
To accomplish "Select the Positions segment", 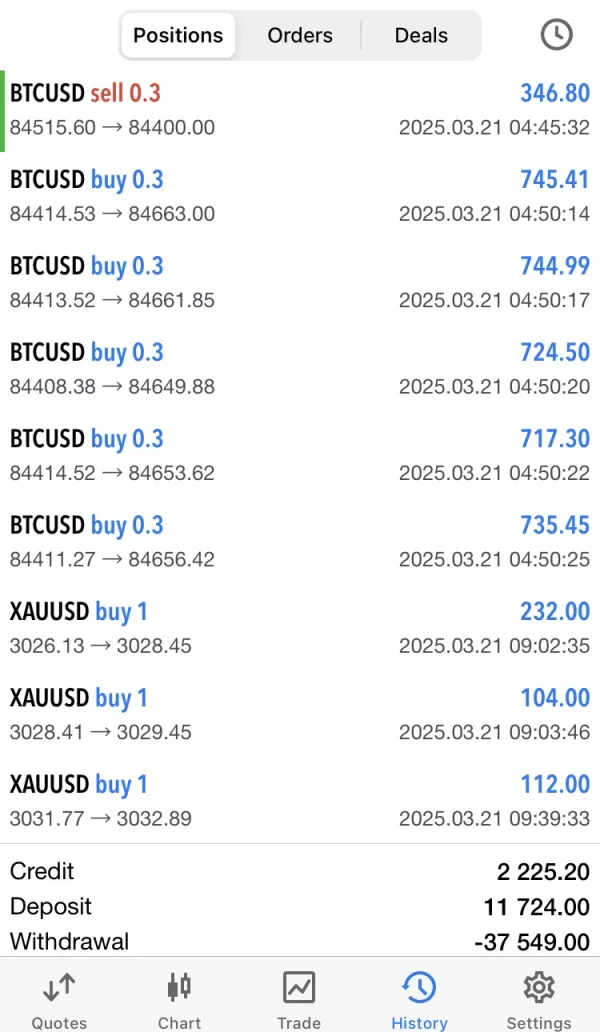I will click(179, 36).
